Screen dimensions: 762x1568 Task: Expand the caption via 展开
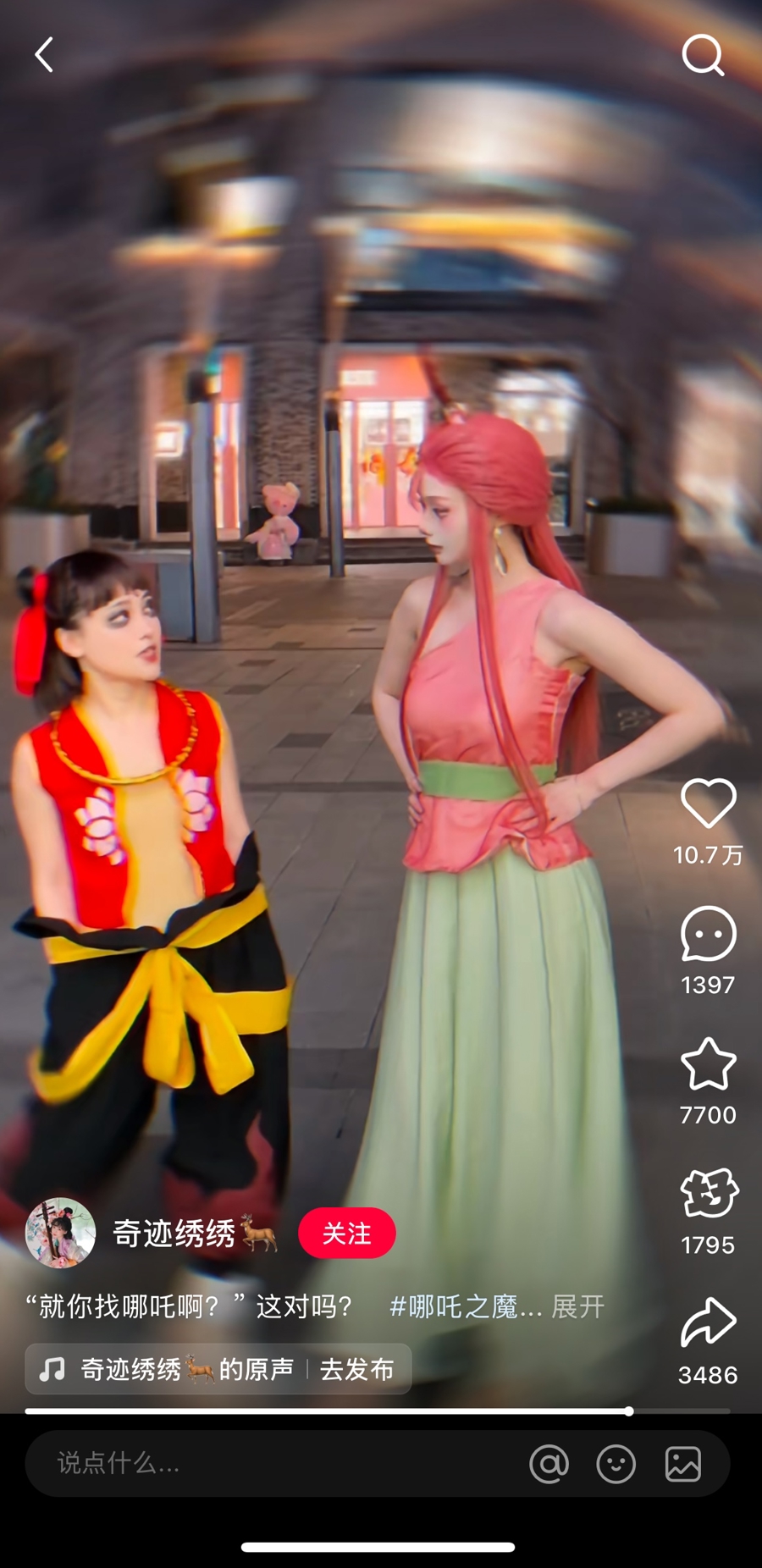point(577,1306)
